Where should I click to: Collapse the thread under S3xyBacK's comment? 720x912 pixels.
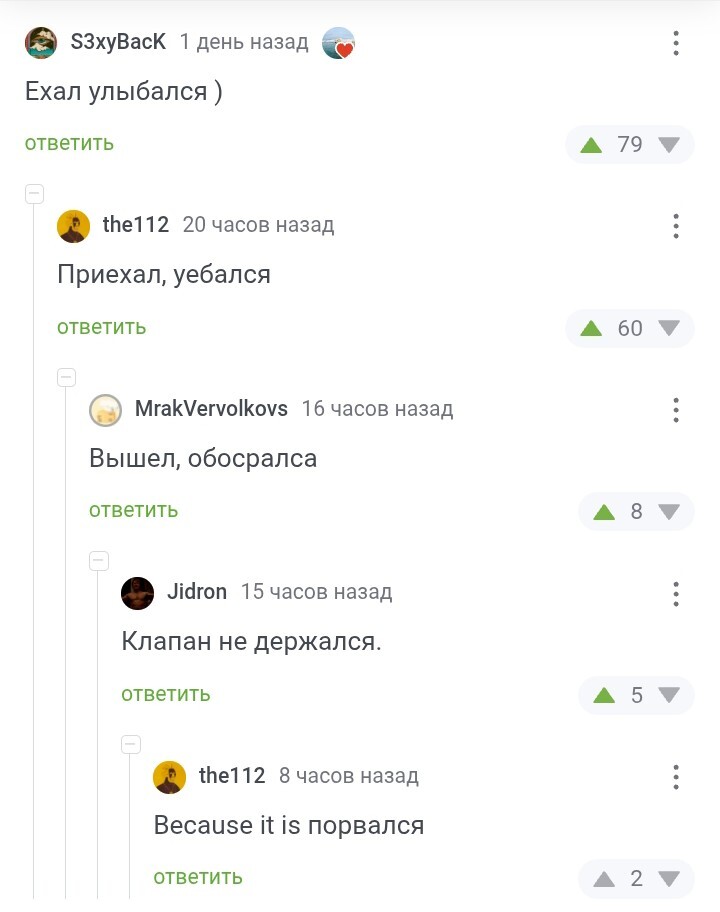(34, 194)
